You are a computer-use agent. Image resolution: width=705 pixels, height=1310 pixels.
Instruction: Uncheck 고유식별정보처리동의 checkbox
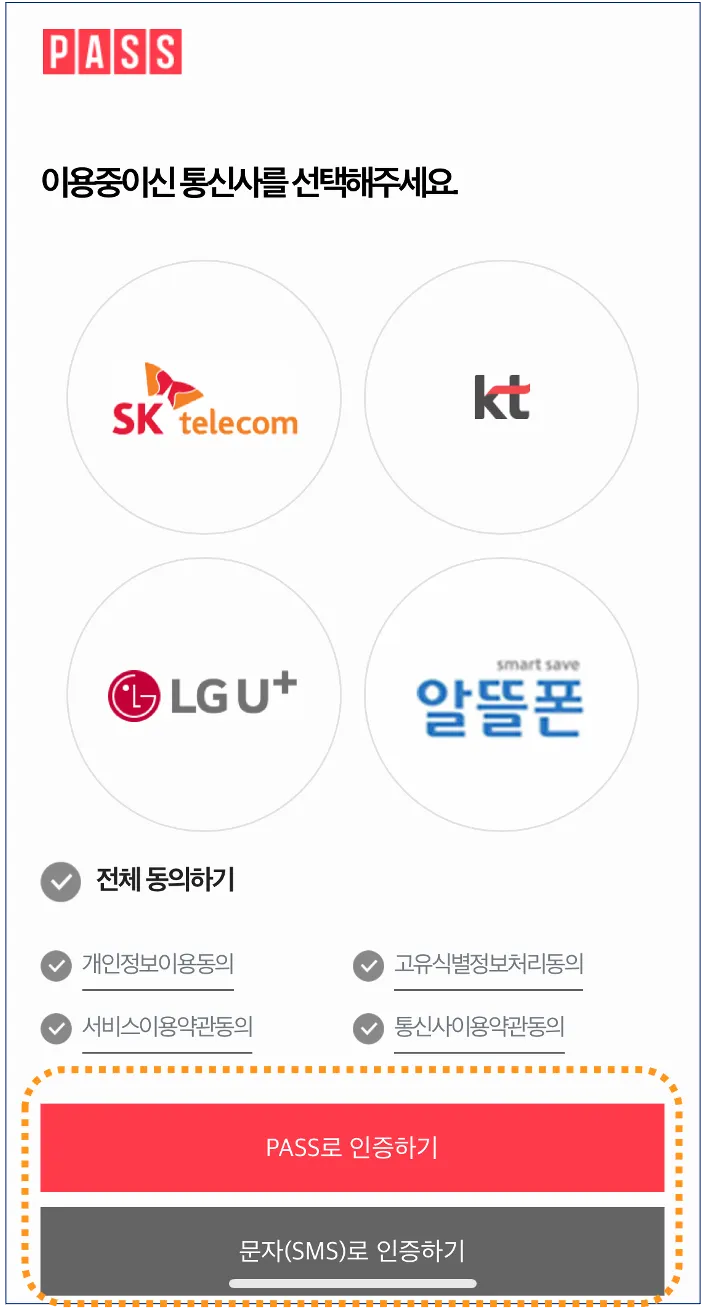pyautogui.click(x=368, y=966)
